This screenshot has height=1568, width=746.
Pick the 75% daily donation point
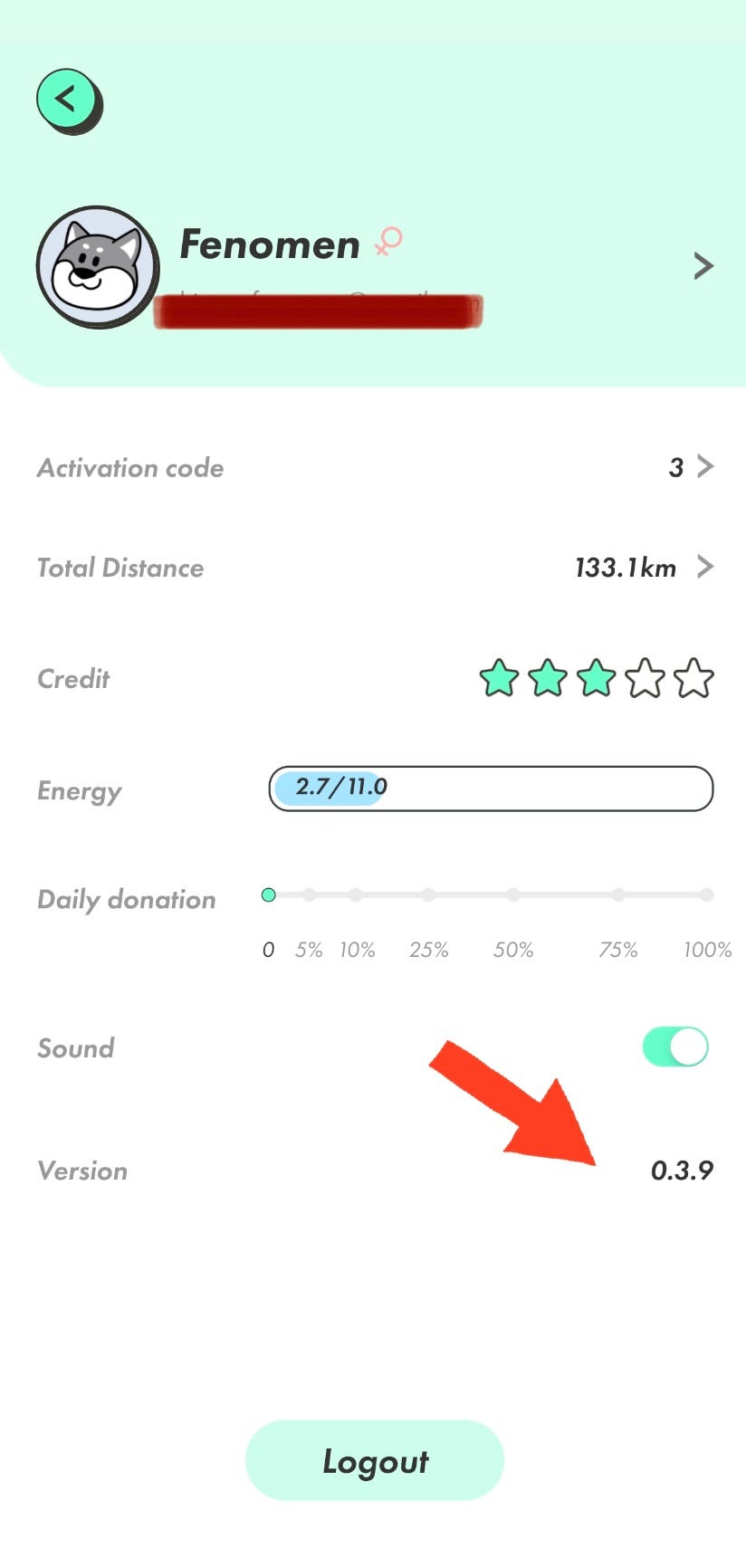pyautogui.click(x=618, y=895)
